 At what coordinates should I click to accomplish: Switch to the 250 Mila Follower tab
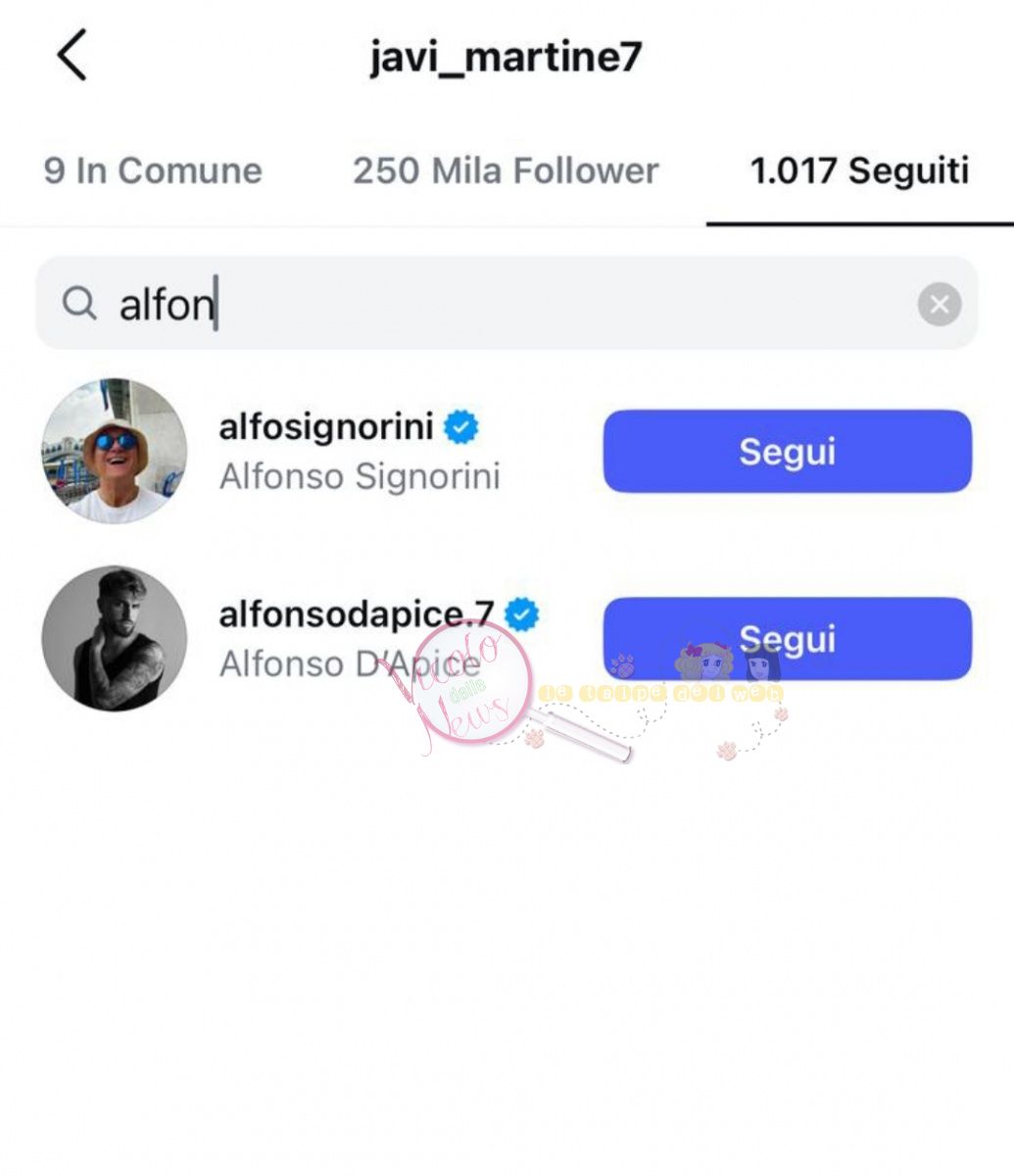(506, 171)
